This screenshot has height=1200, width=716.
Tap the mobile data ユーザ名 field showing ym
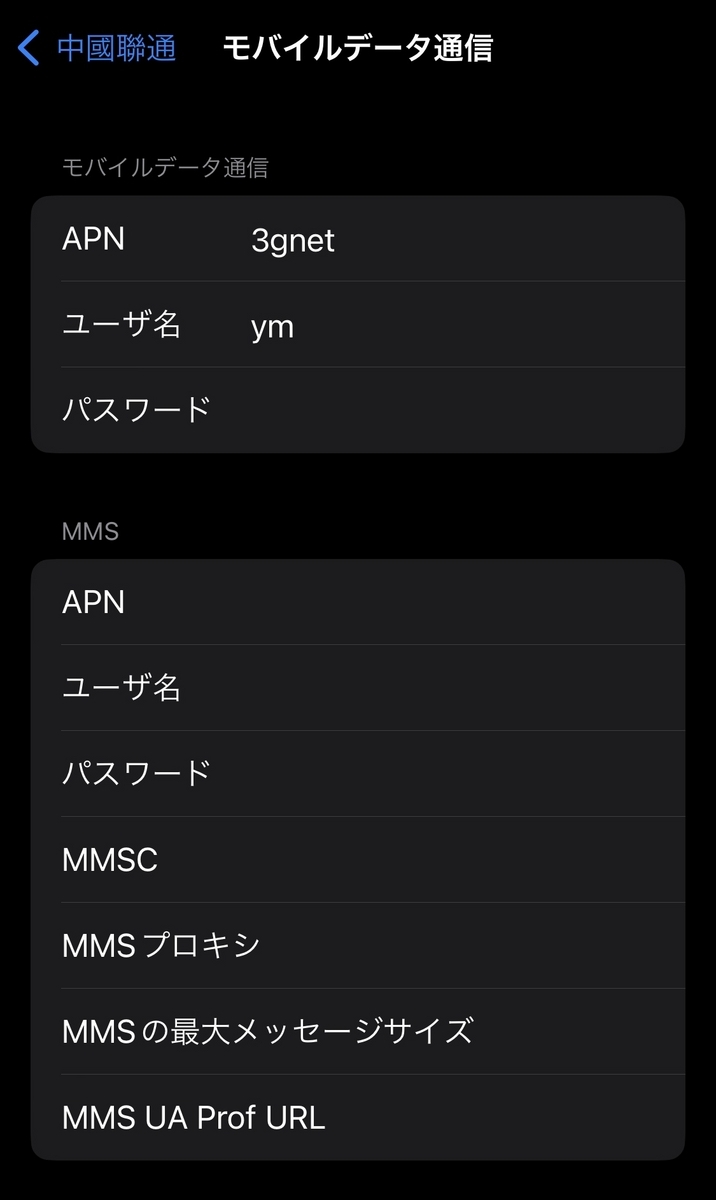(x=358, y=324)
